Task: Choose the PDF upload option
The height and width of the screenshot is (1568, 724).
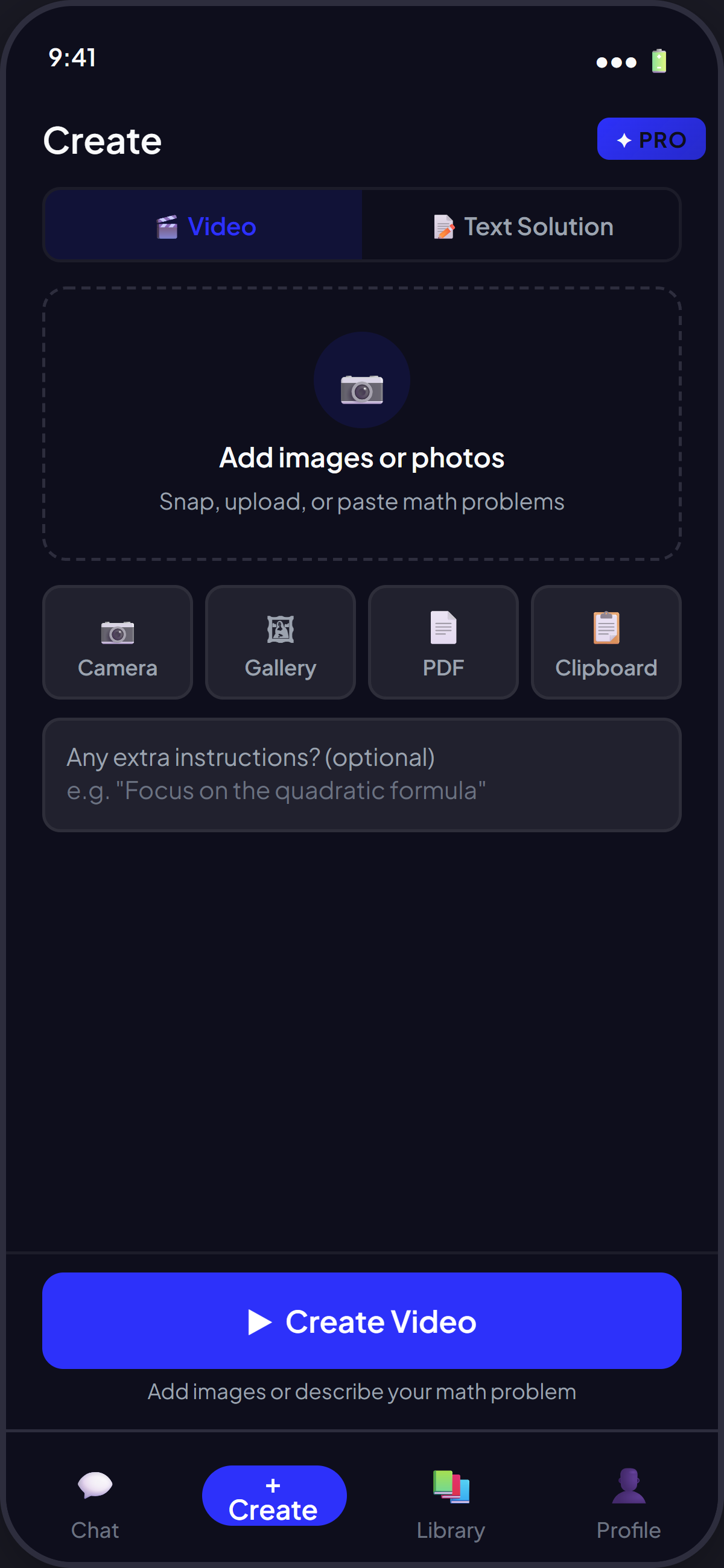Action: (443, 642)
